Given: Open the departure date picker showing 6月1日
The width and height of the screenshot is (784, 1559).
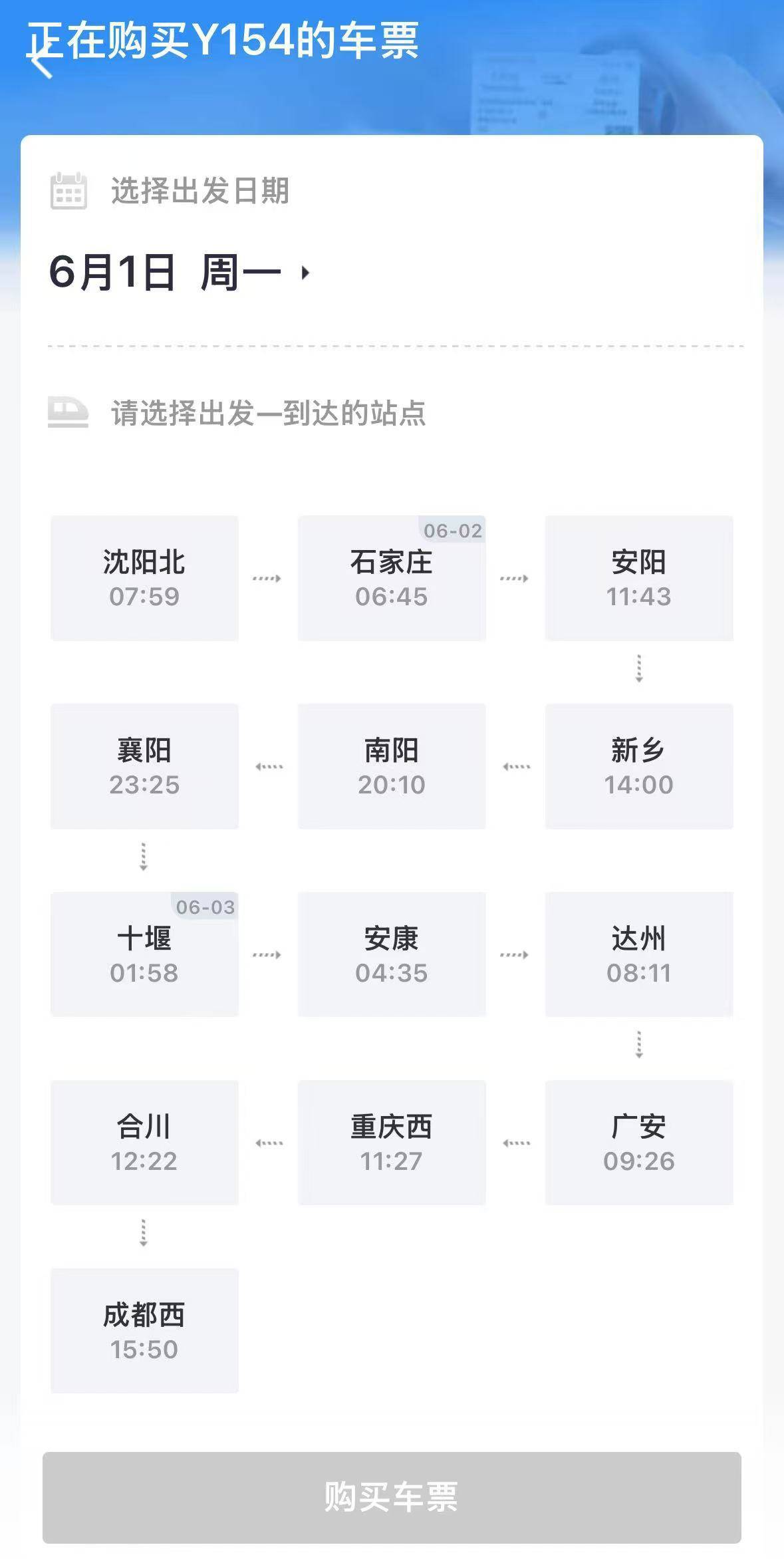Looking at the screenshot, I should tap(180, 273).
